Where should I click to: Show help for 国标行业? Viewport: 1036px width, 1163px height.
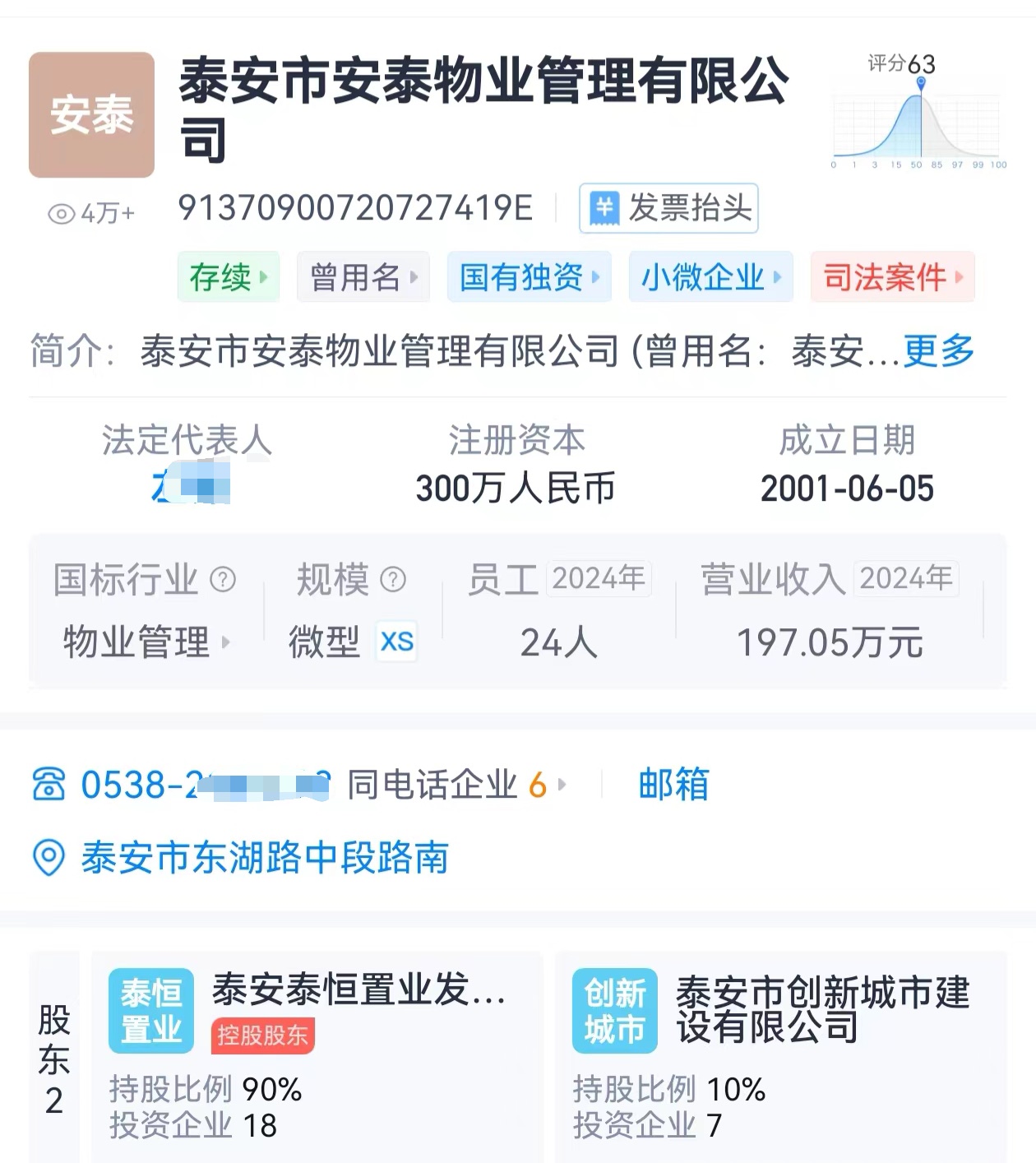(223, 580)
